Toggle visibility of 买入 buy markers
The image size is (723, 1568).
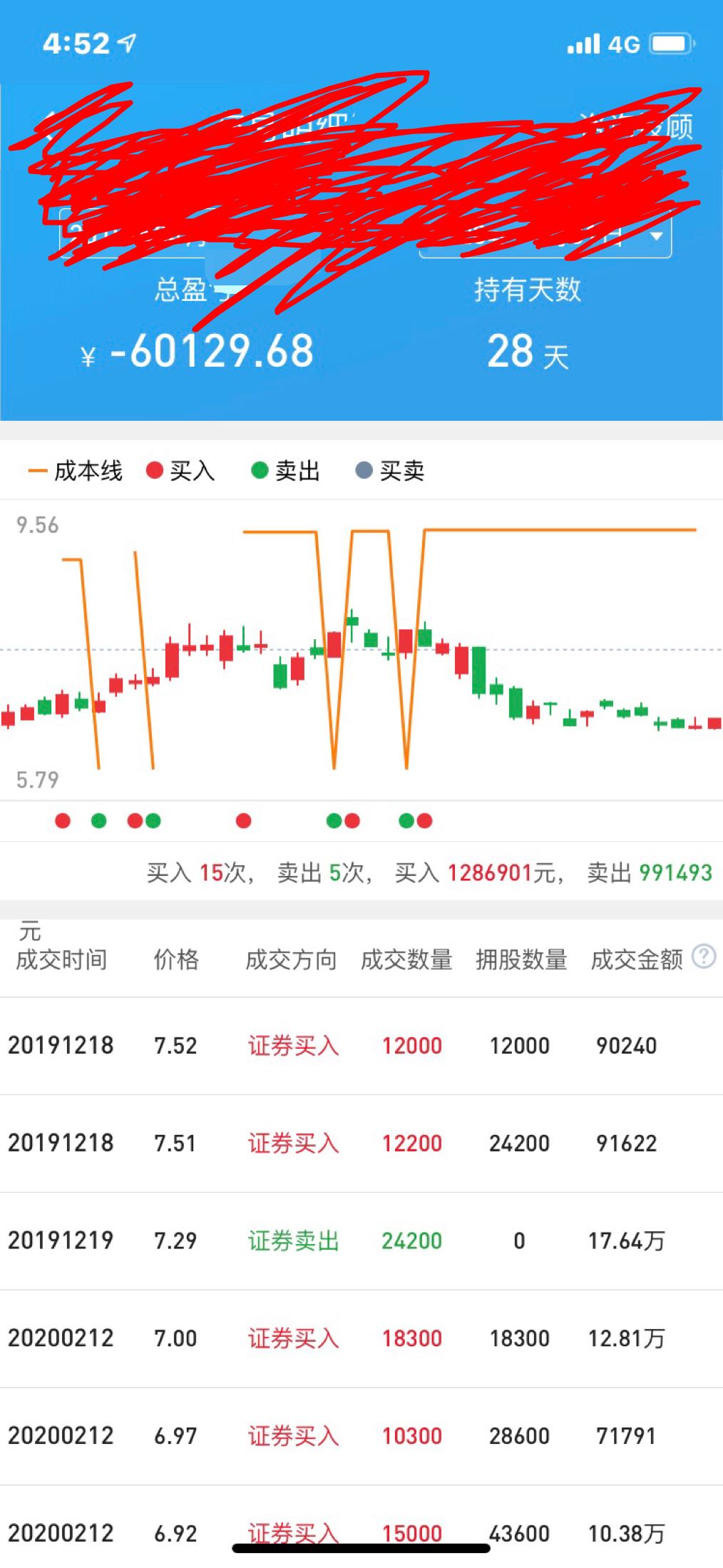pyautogui.click(x=178, y=471)
